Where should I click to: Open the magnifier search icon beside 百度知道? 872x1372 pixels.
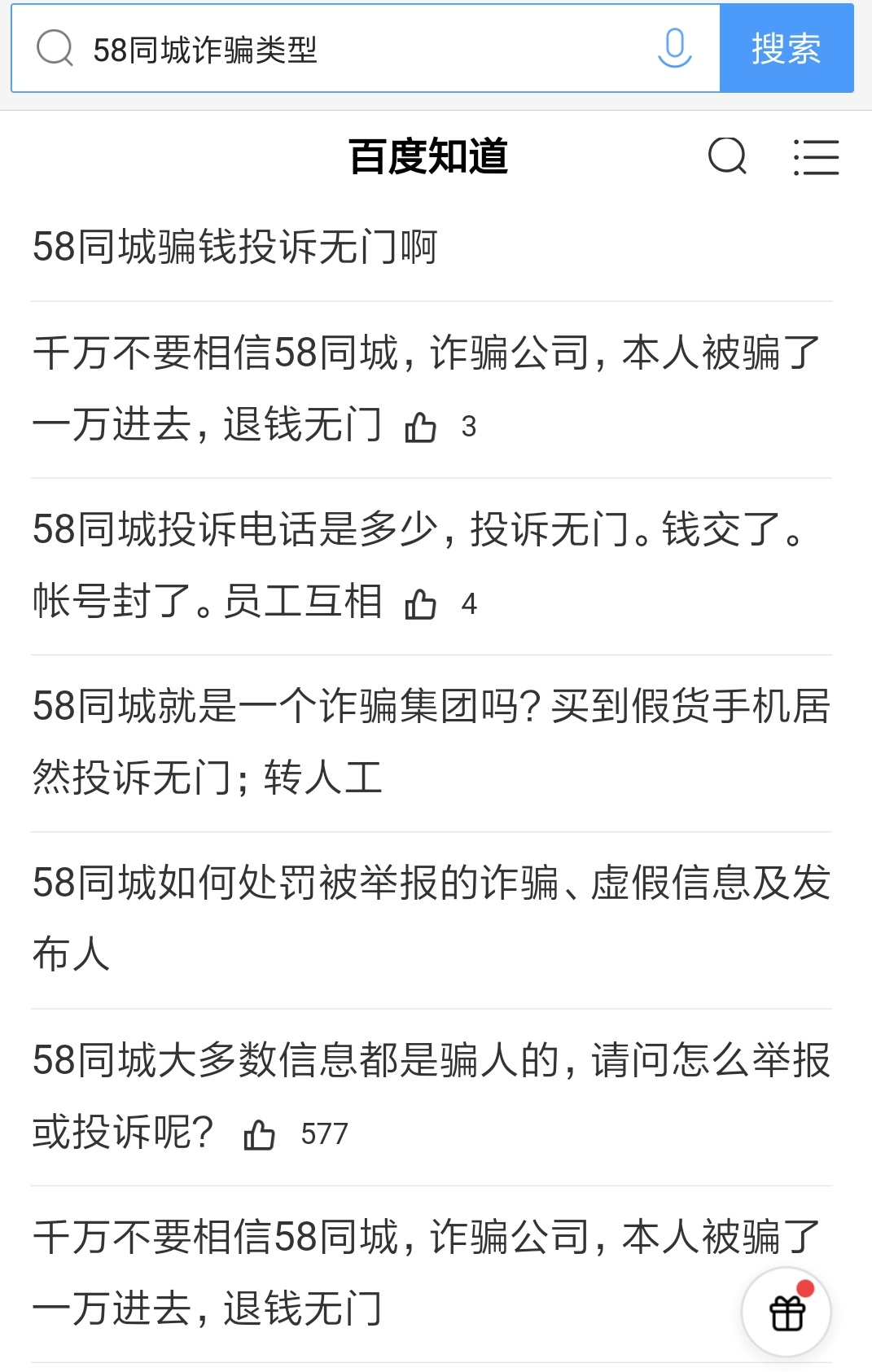pos(727,158)
